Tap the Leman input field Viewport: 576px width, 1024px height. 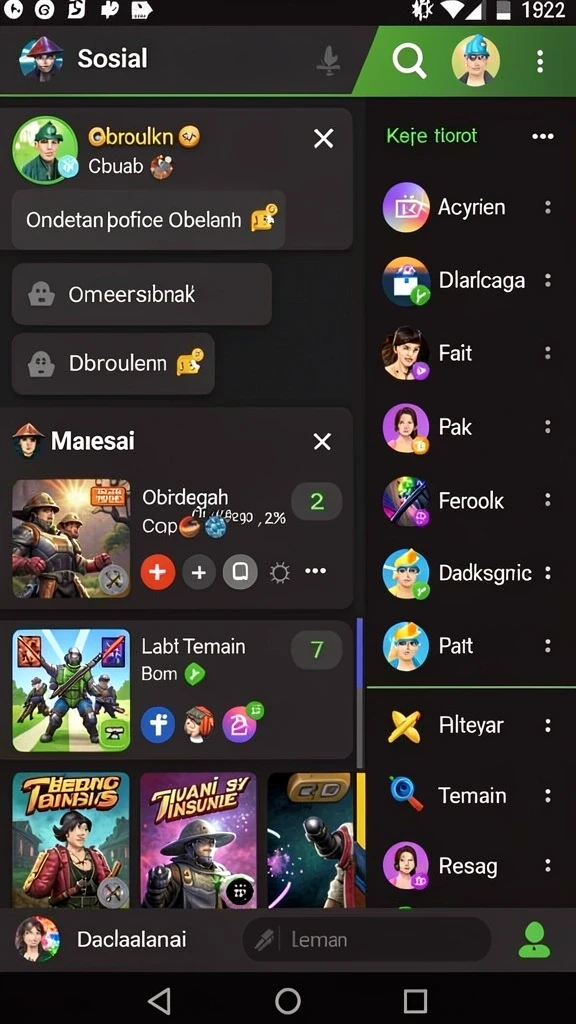click(367, 940)
